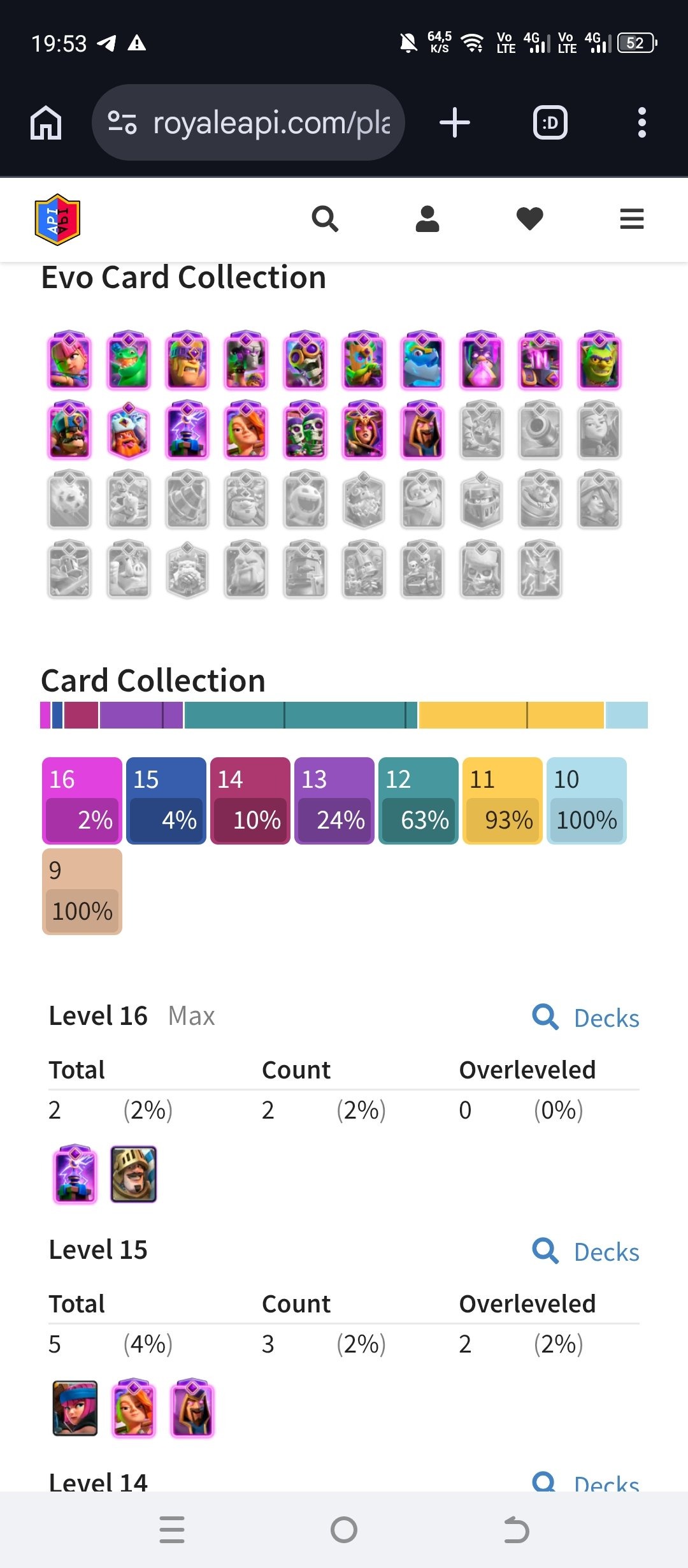Select the level 15 collection chip
Screen dimensions: 688x1568
click(166, 801)
